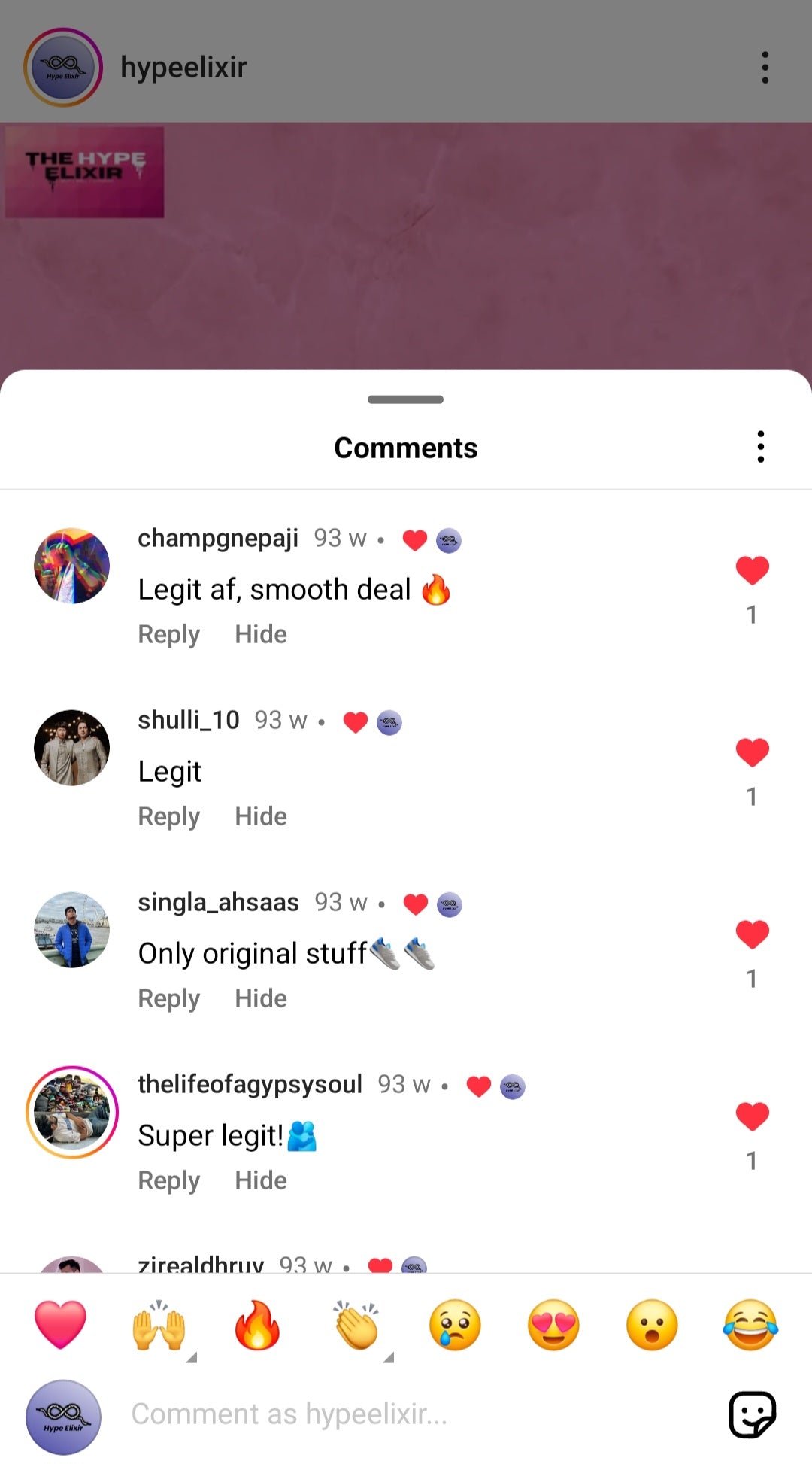Hide champgnepaji's comment
Image resolution: width=812 pixels, height=1464 pixels.
[x=260, y=634]
